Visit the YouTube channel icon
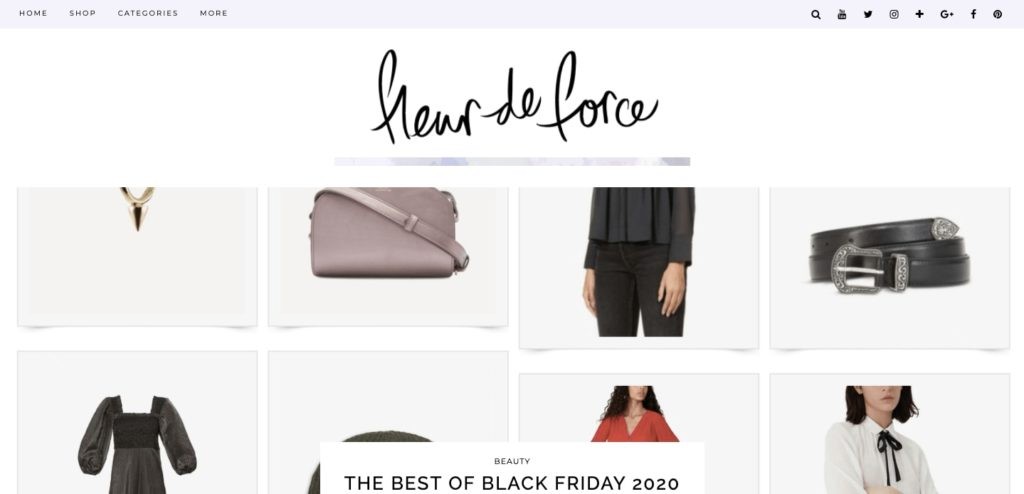The width and height of the screenshot is (1024, 494). click(x=842, y=14)
